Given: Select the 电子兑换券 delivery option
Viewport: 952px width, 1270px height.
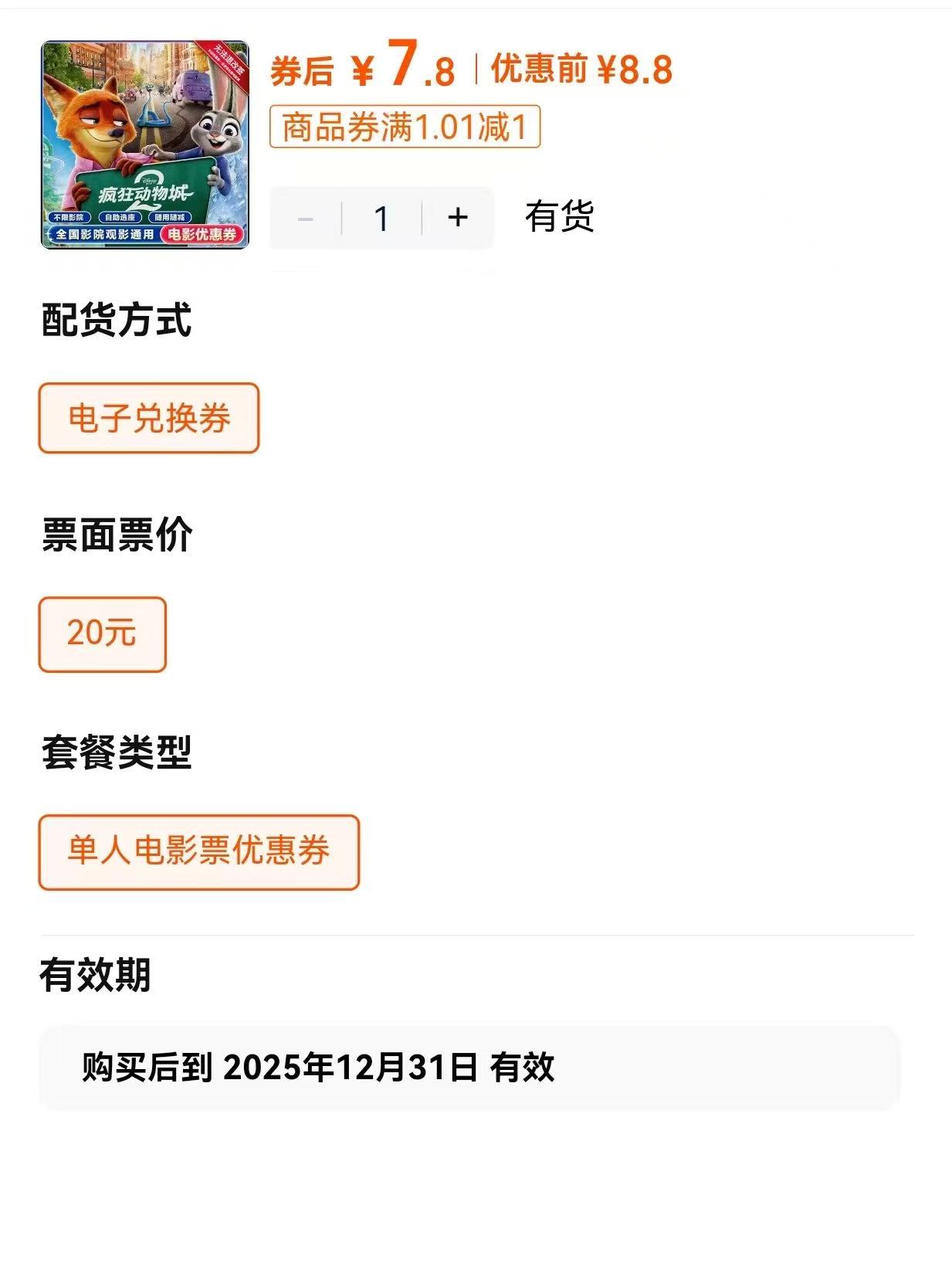Looking at the screenshot, I should click(x=147, y=419).
